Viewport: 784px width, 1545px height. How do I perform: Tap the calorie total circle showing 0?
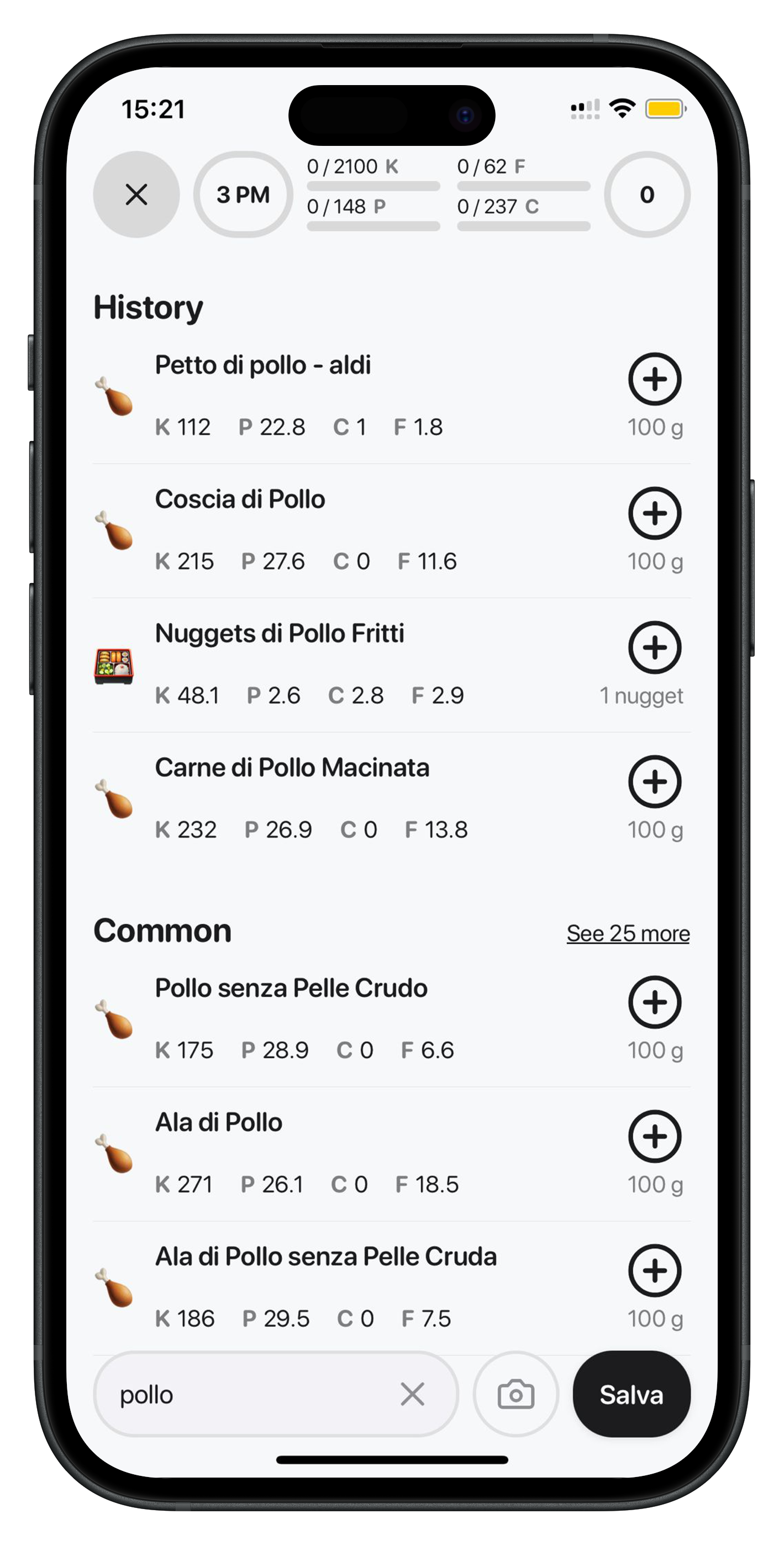646,195
